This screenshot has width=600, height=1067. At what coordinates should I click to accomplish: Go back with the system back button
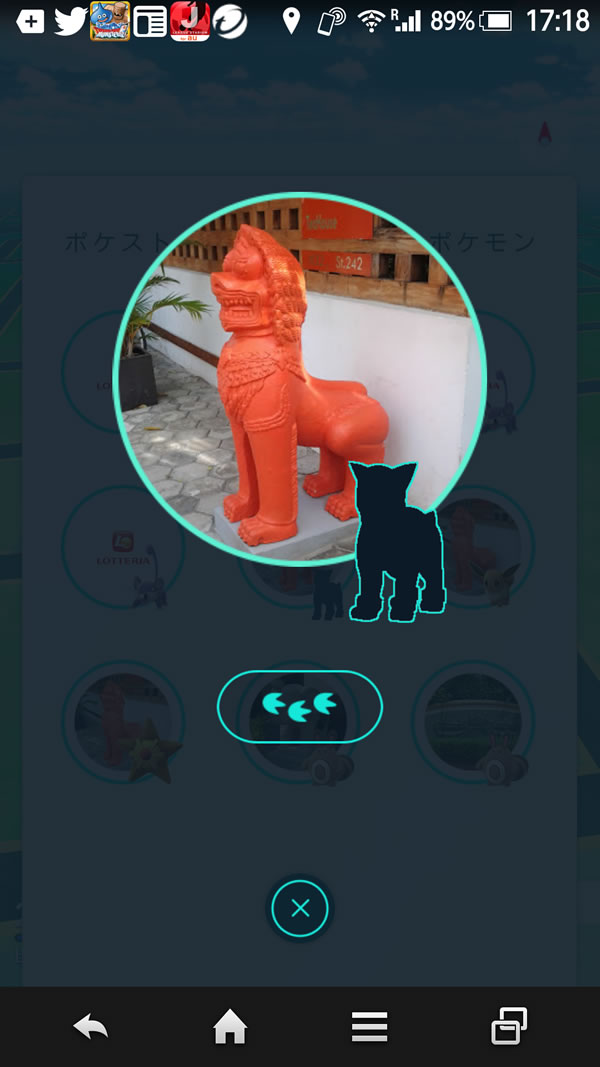[91, 1026]
